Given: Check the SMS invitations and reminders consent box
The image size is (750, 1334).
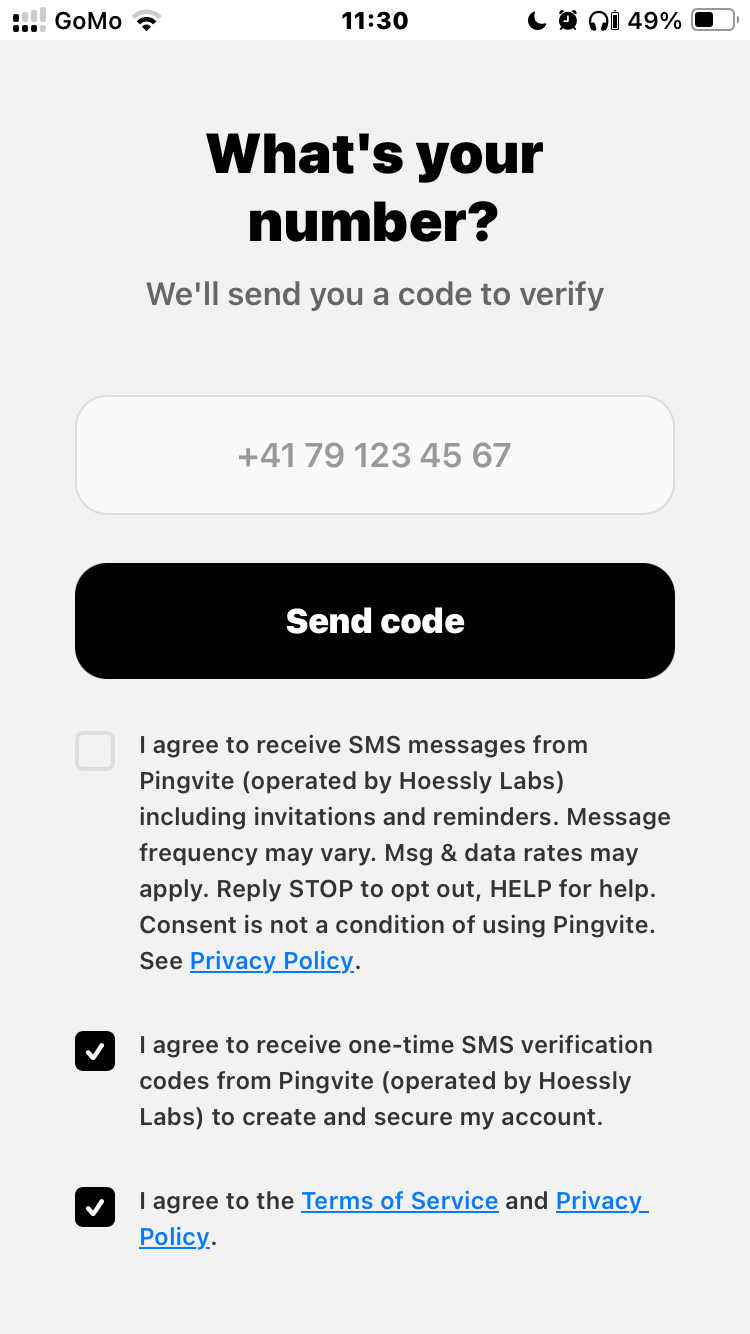Looking at the screenshot, I should click(x=95, y=751).
